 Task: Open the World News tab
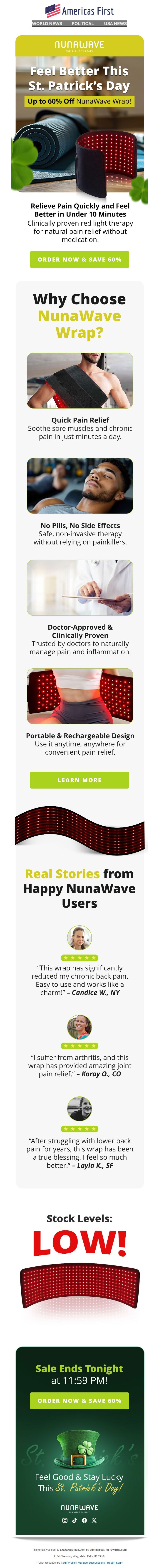coord(47,24)
